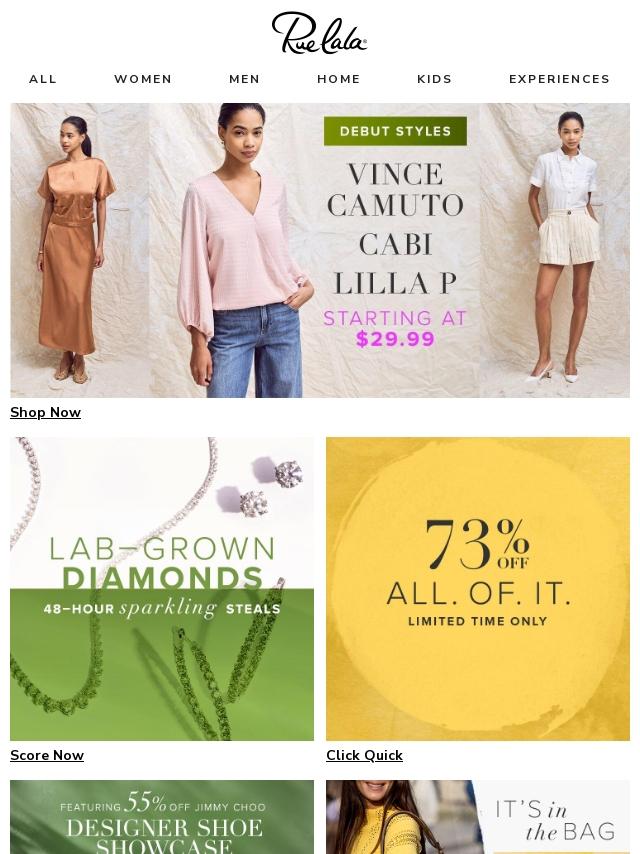This screenshot has height=854, width=640.
Task: Tap the Click Quick link
Action: (364, 755)
